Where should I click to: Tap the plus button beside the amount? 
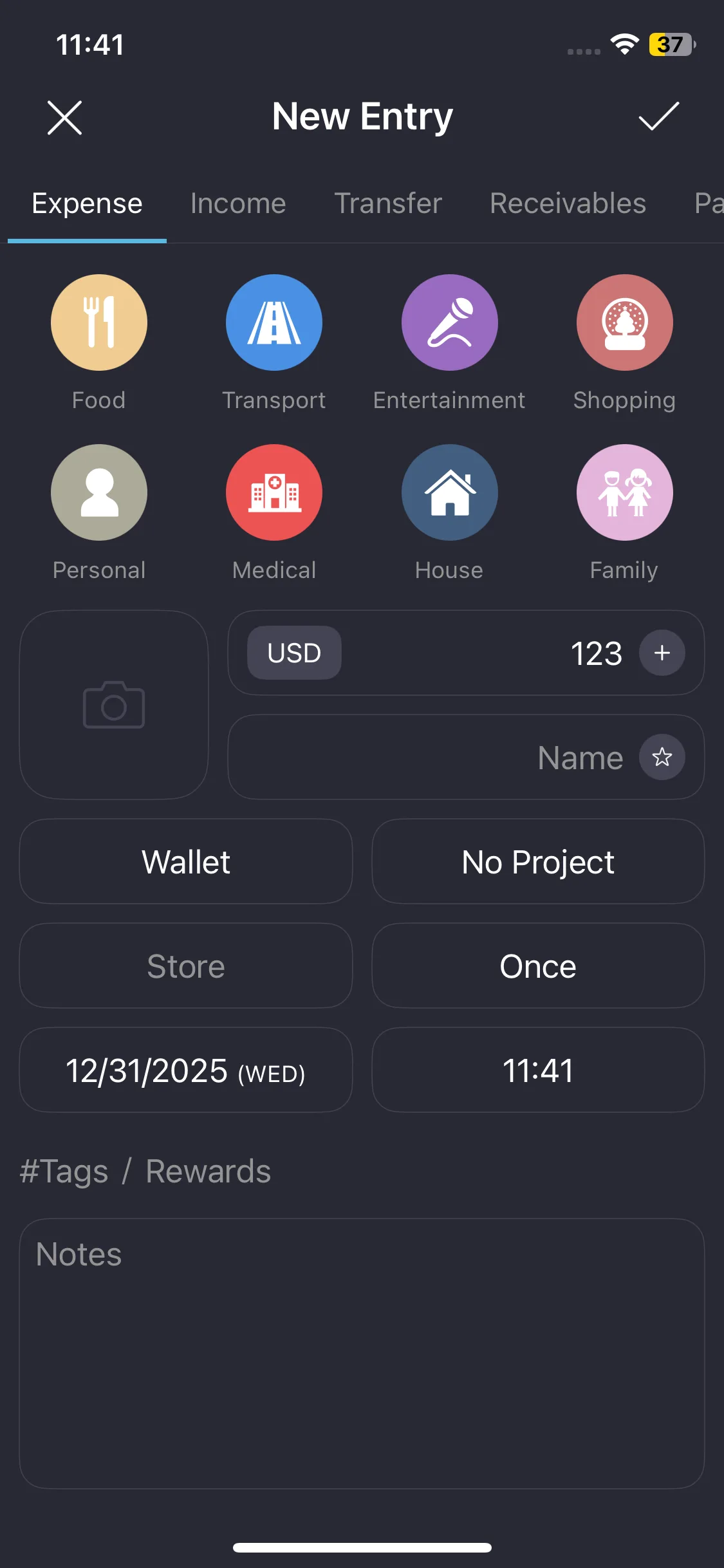(x=662, y=653)
